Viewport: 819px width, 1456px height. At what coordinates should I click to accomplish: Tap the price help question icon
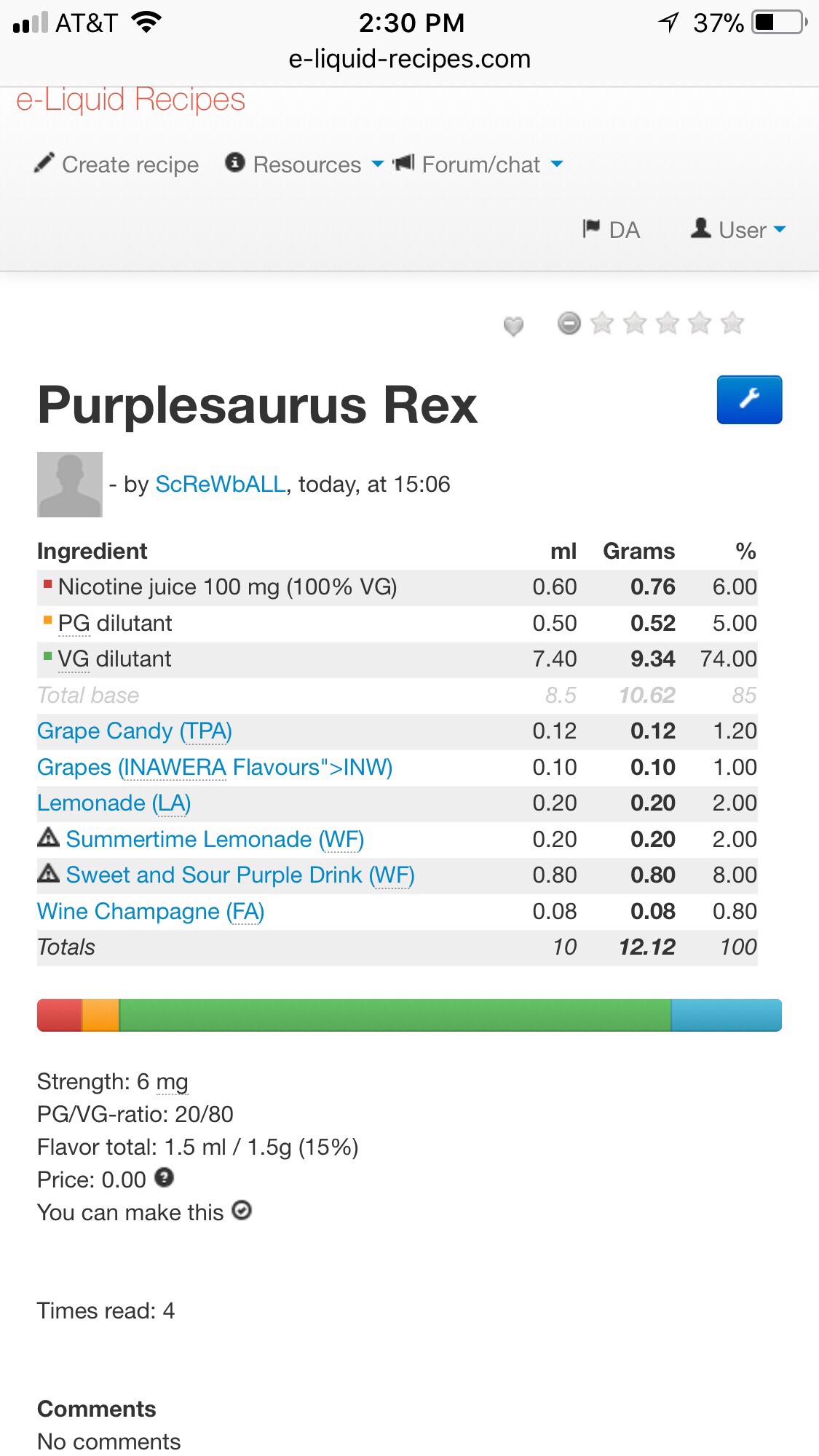point(165,1177)
